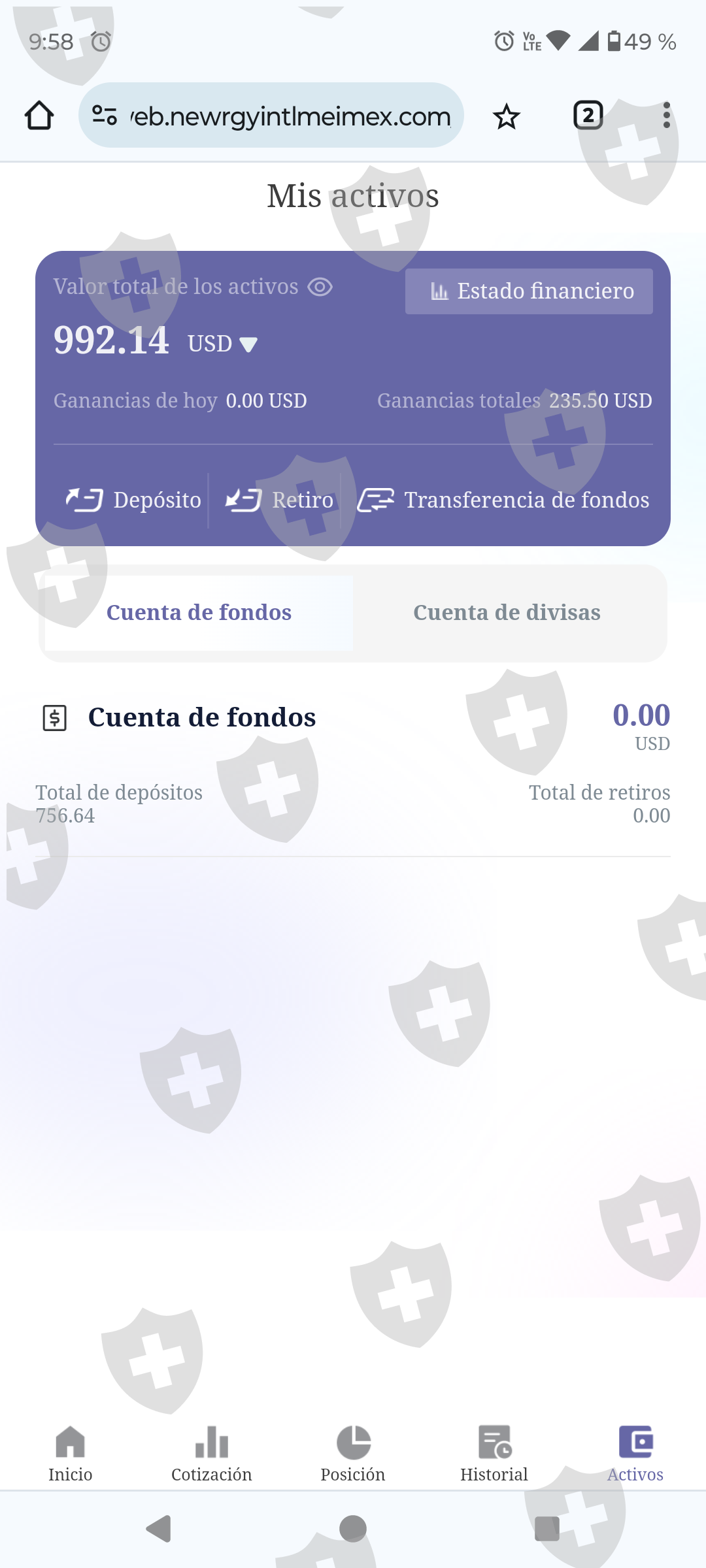The height and width of the screenshot is (1568, 706).
Task: Open Transferencia de fondos
Action: point(503,500)
